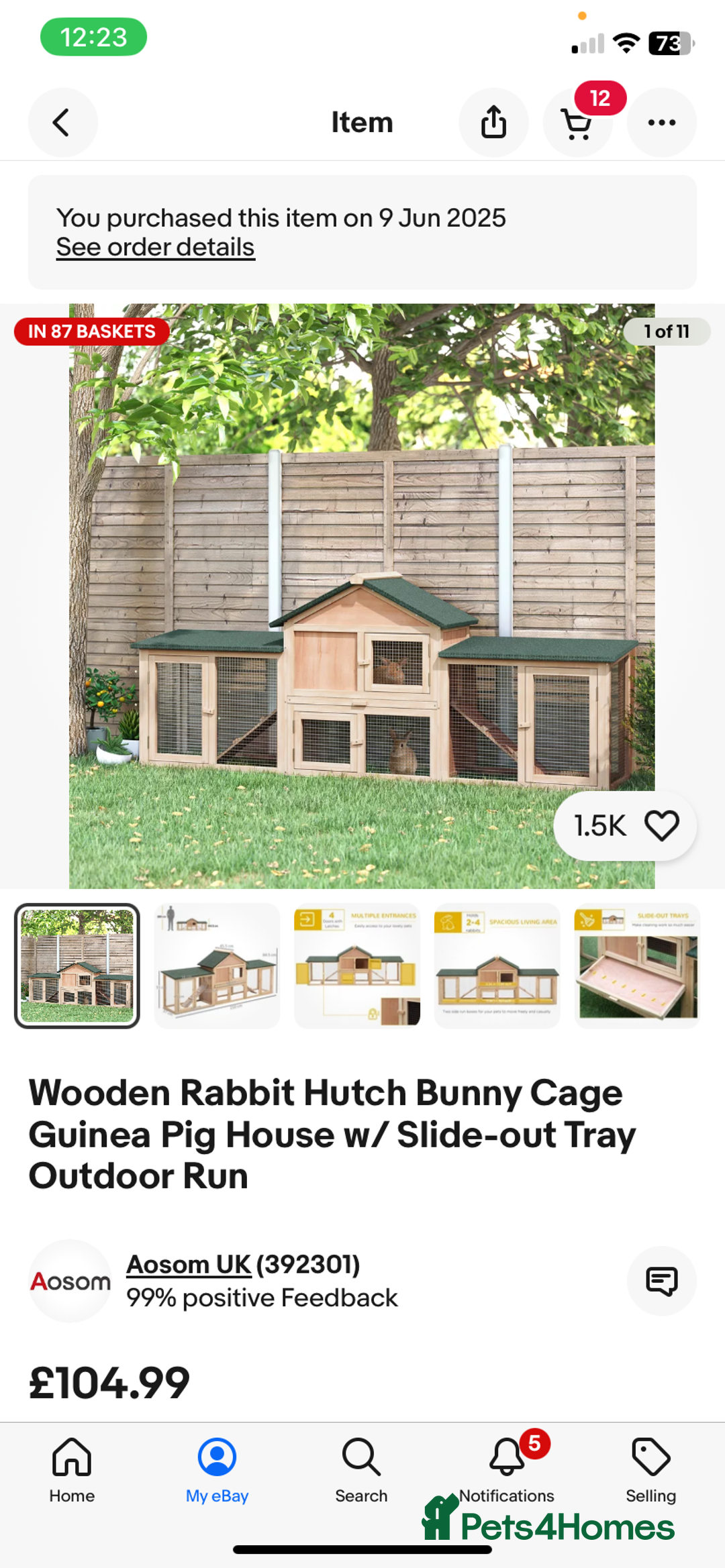
Task: Message the seller Aosom UK
Action: pos(661,1281)
